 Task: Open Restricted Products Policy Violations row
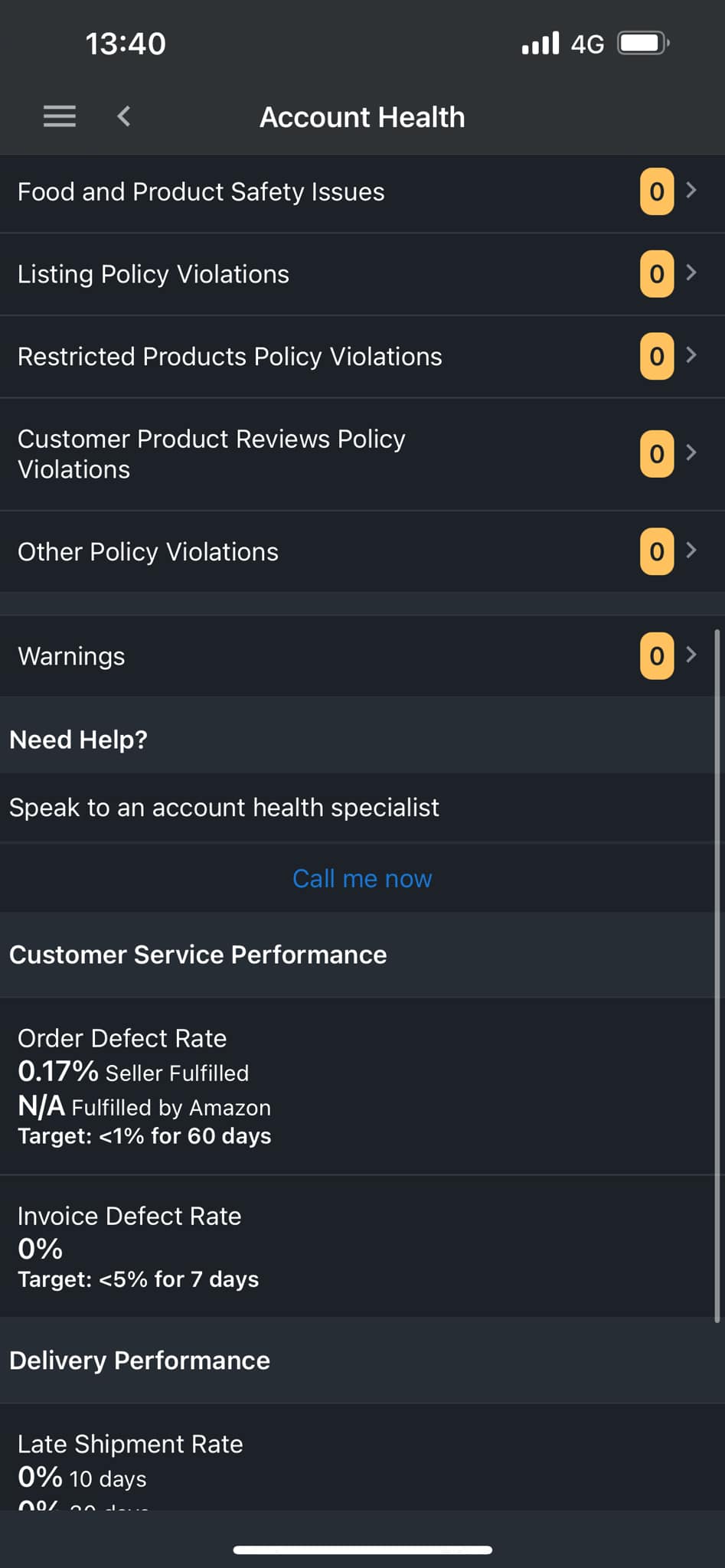pyautogui.click(x=362, y=357)
